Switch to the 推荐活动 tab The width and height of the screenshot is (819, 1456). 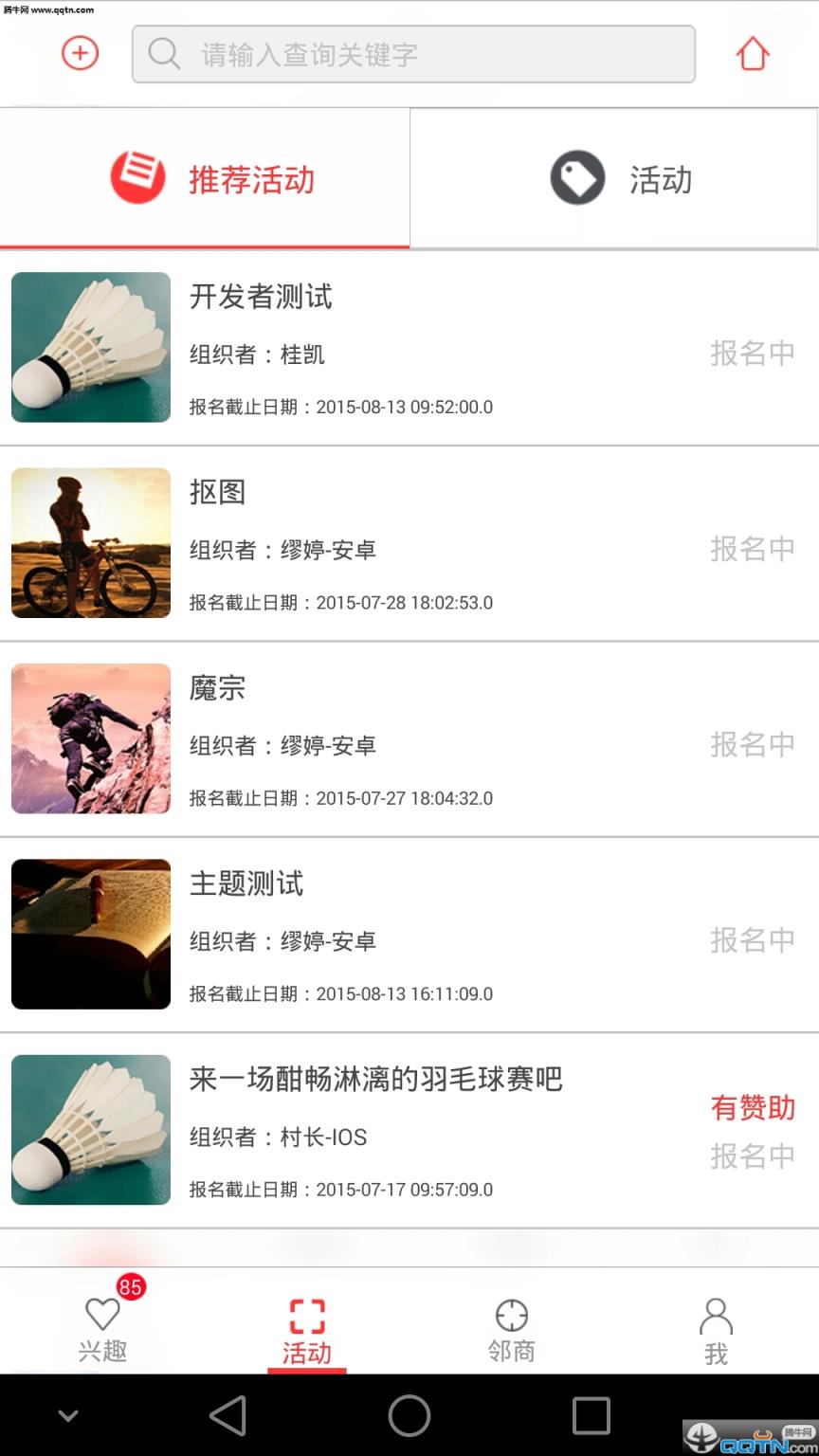(251, 179)
